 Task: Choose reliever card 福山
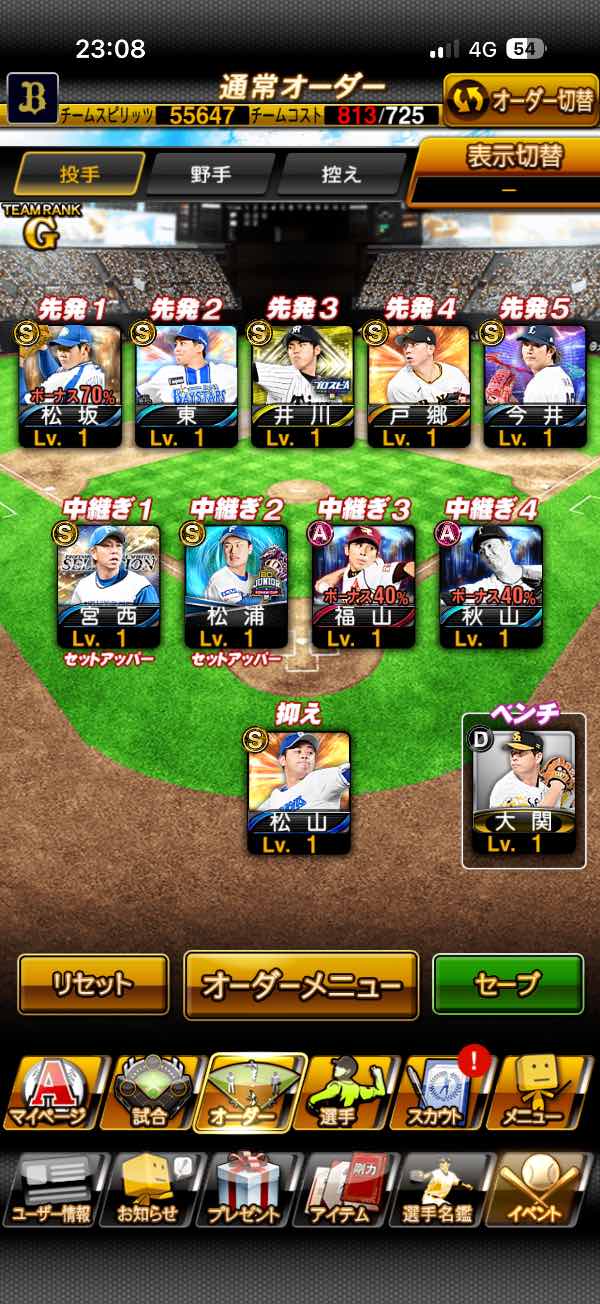[x=363, y=586]
